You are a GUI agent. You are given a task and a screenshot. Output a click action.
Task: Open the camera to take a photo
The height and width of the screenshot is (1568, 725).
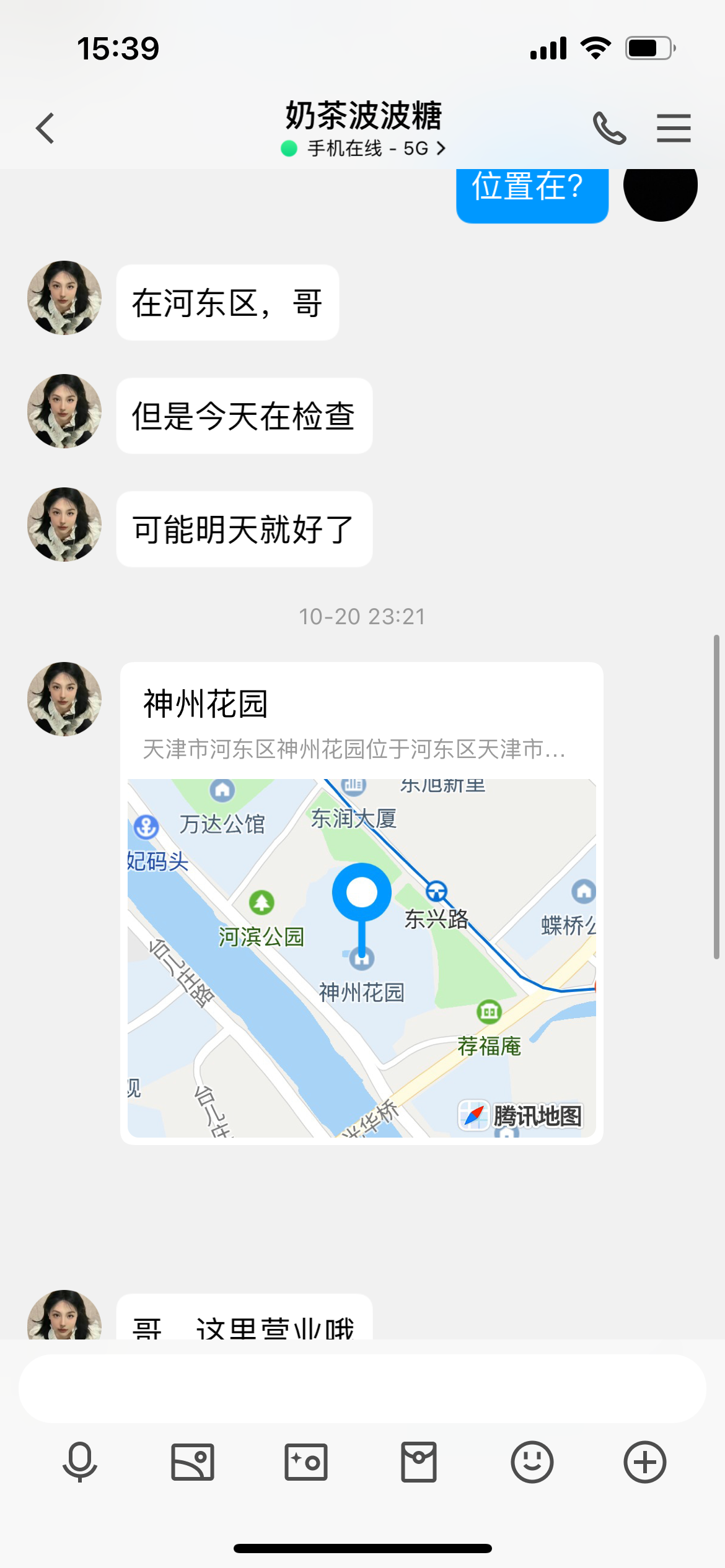305,1462
